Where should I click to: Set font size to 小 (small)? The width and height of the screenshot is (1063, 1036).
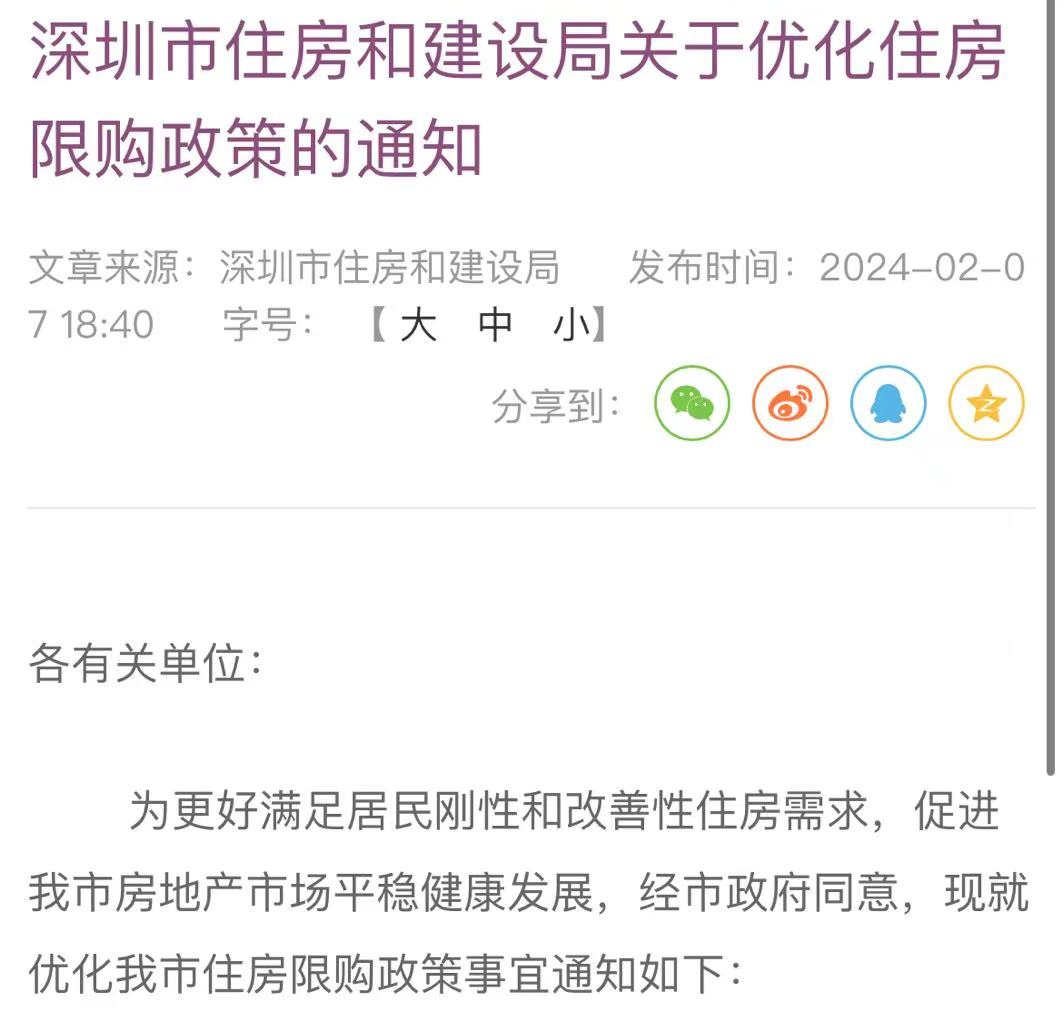click(569, 326)
